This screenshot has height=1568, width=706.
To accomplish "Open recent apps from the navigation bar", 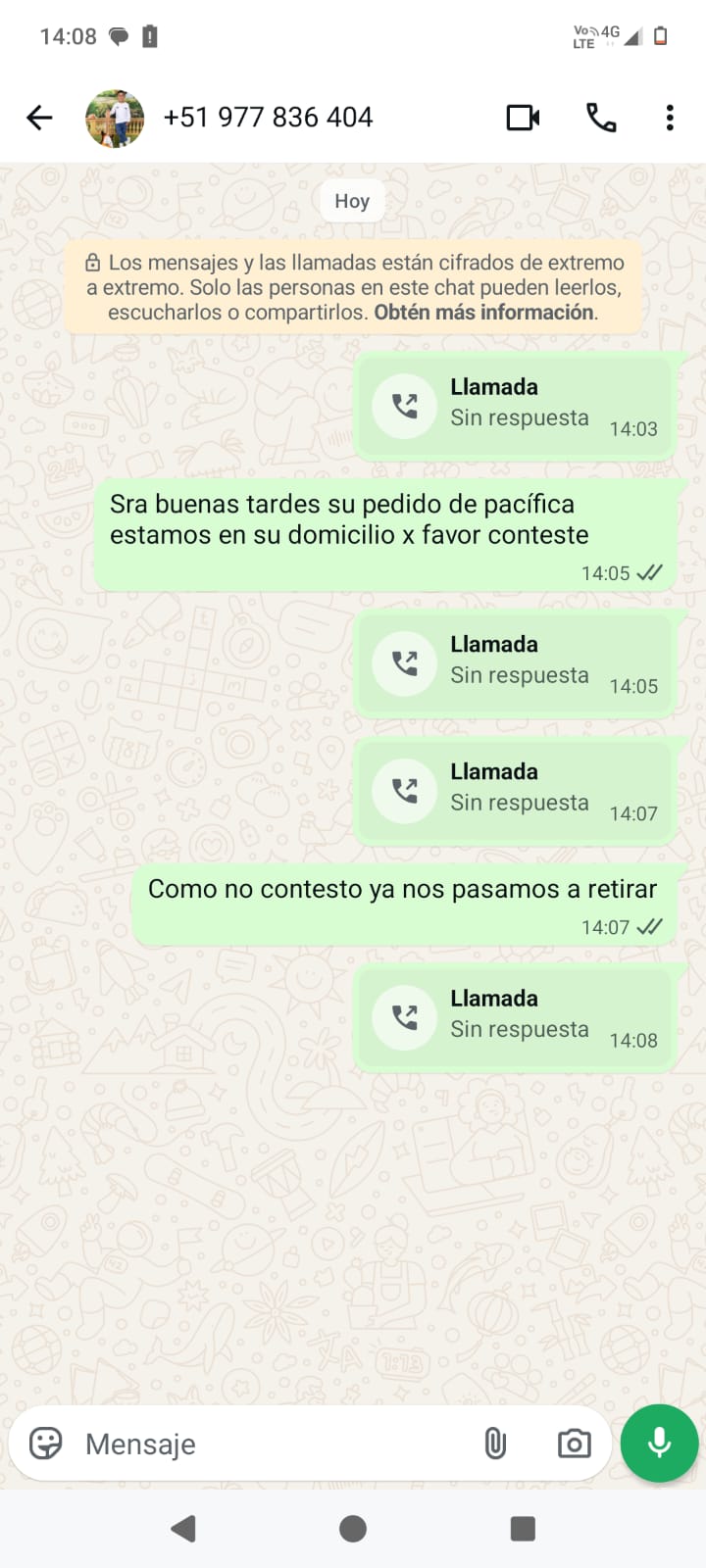I will [523, 1529].
